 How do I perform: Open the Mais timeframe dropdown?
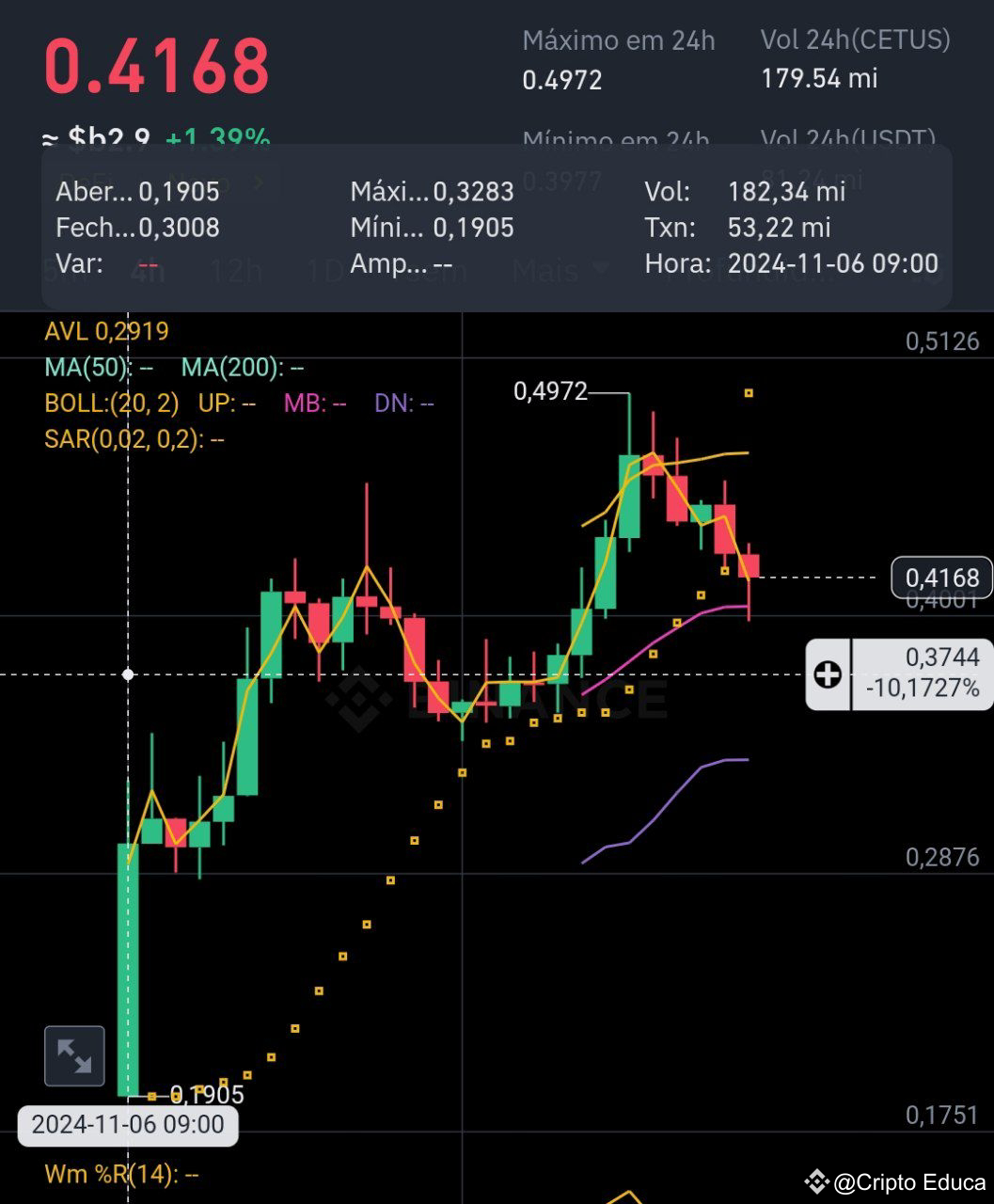point(557,272)
